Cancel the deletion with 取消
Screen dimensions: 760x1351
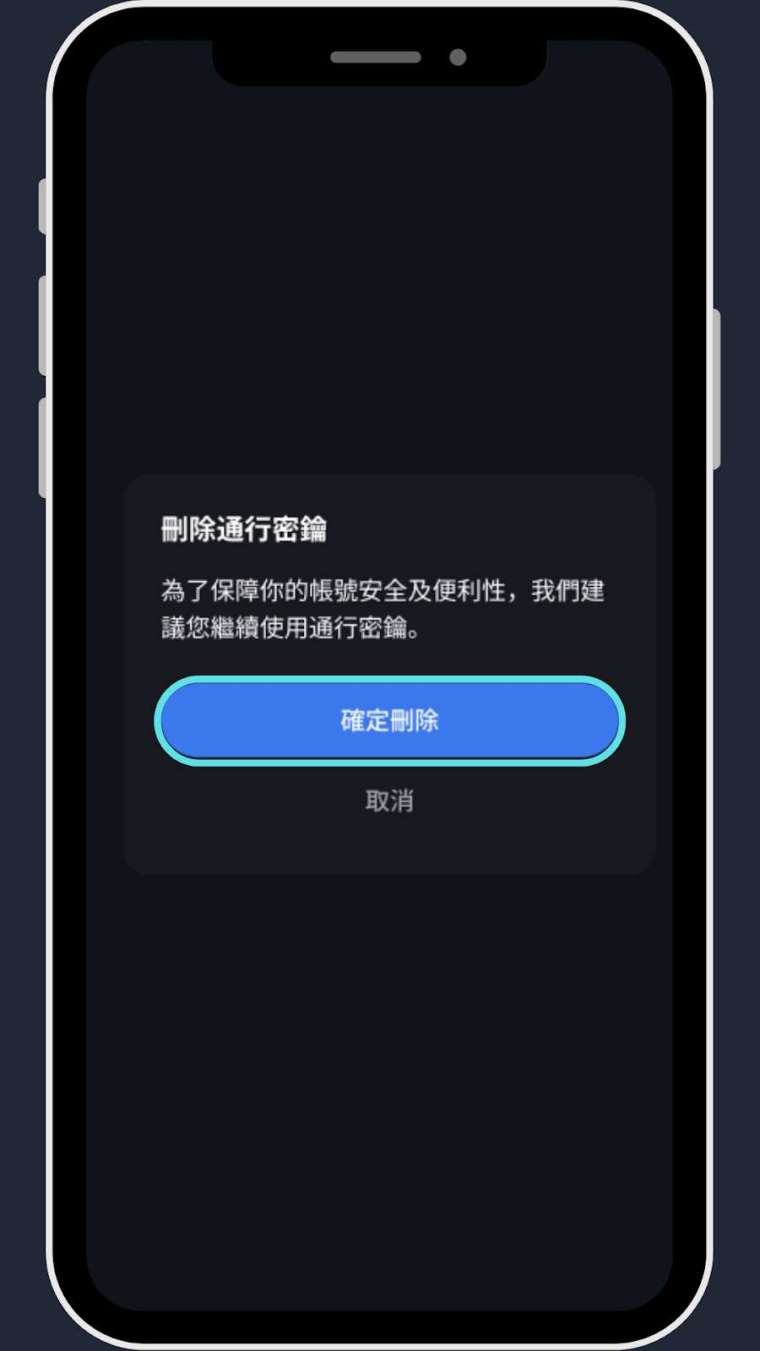(390, 801)
